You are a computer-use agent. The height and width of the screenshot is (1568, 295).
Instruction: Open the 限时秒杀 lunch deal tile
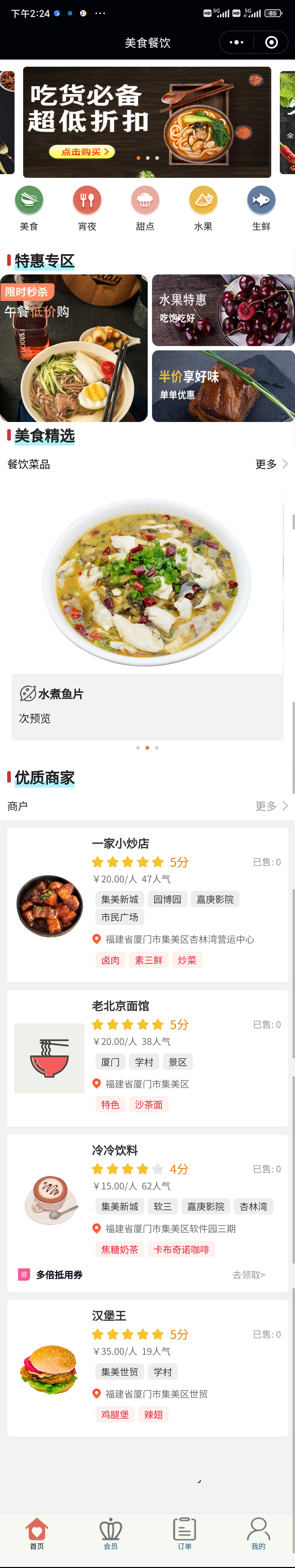pos(74,348)
